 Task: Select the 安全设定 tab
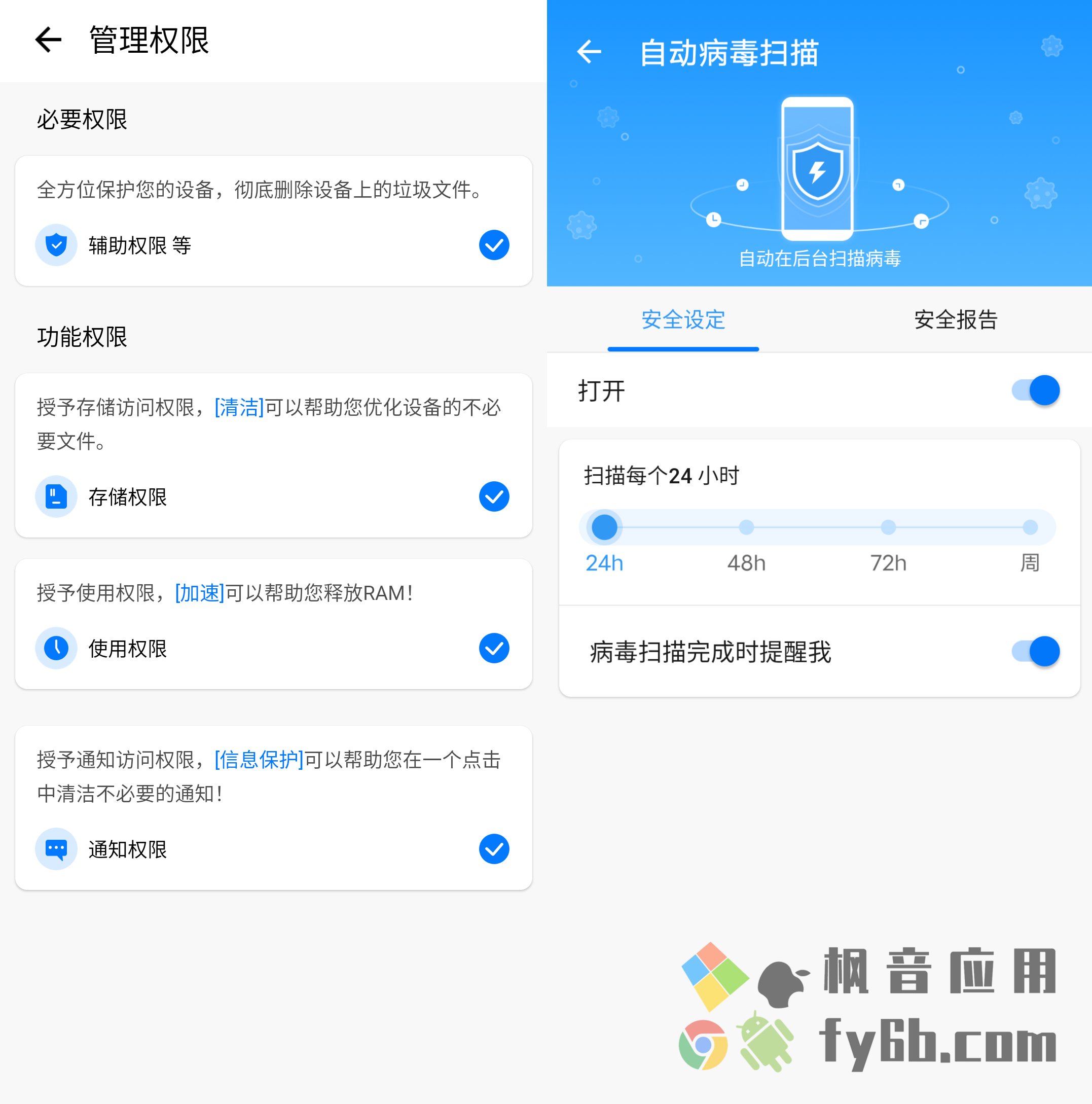[683, 320]
